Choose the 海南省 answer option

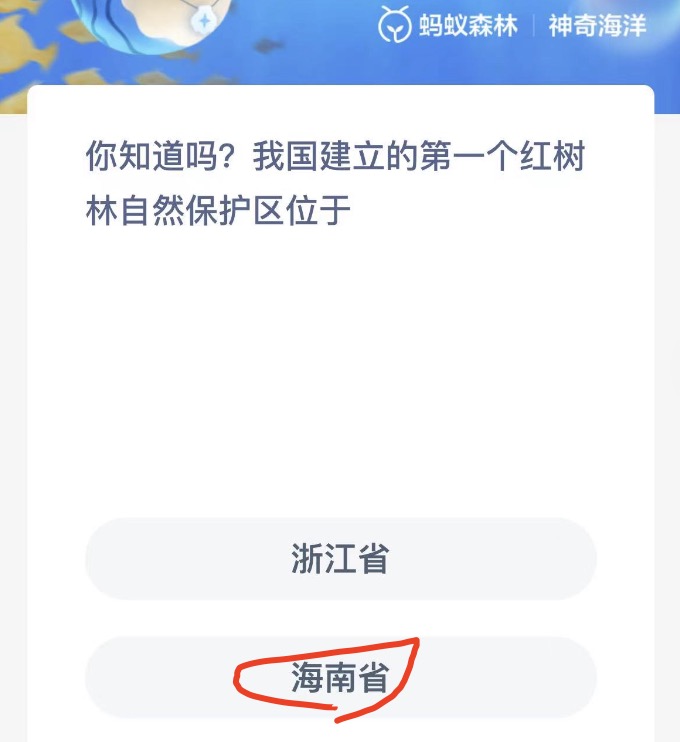pyautogui.click(x=340, y=677)
